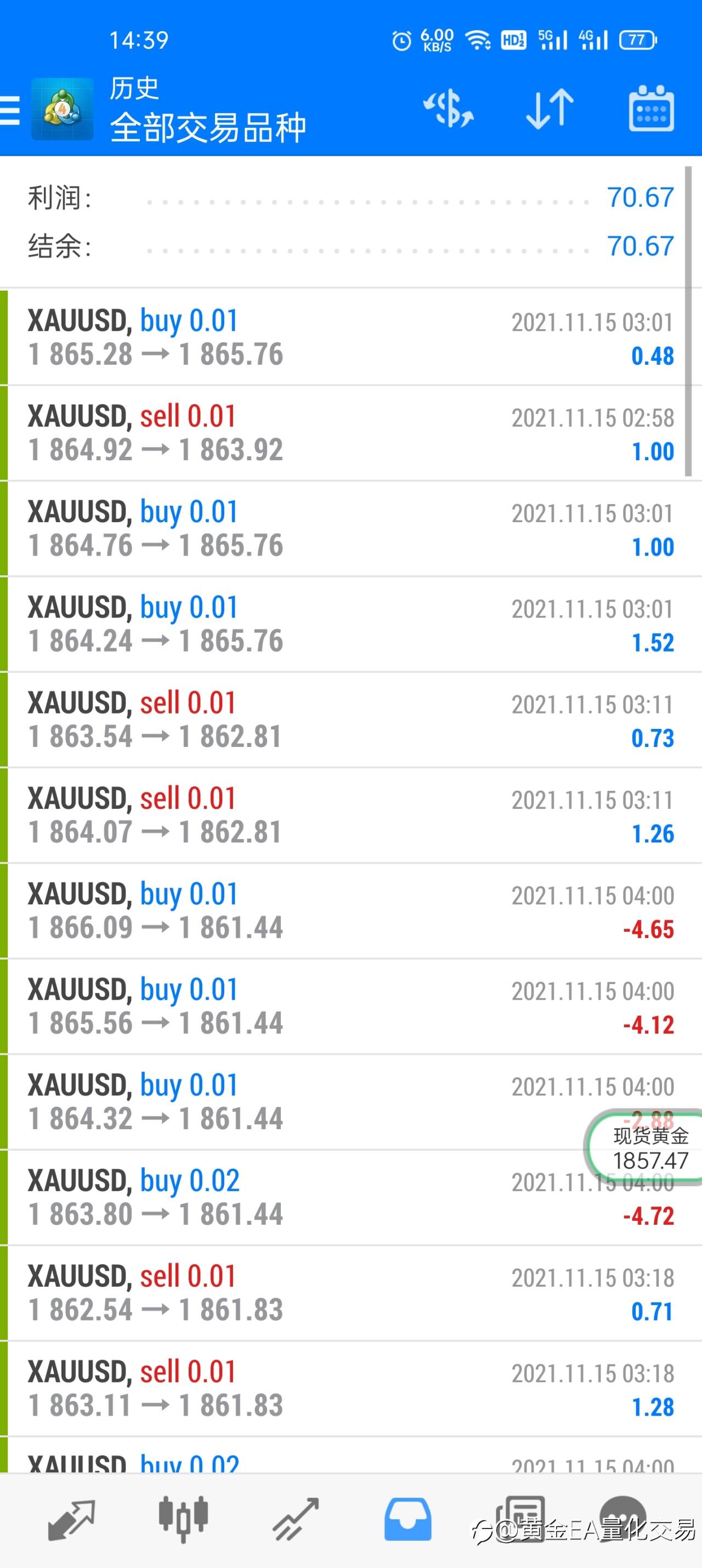Open sell 0.01 trade closed at 1 863.92

350,433
